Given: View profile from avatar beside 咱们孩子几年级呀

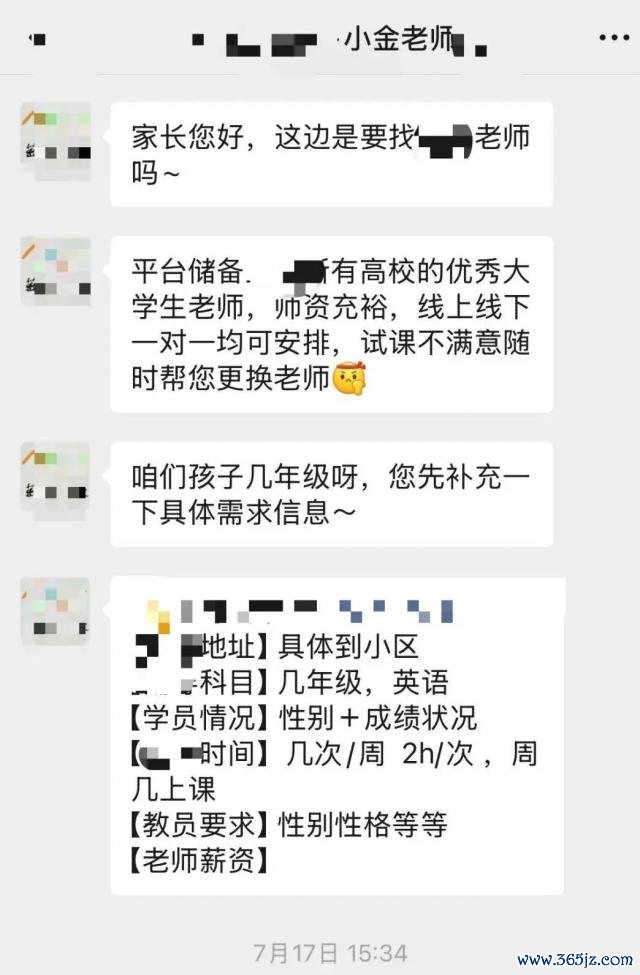Looking at the screenshot, I should click(55, 477).
